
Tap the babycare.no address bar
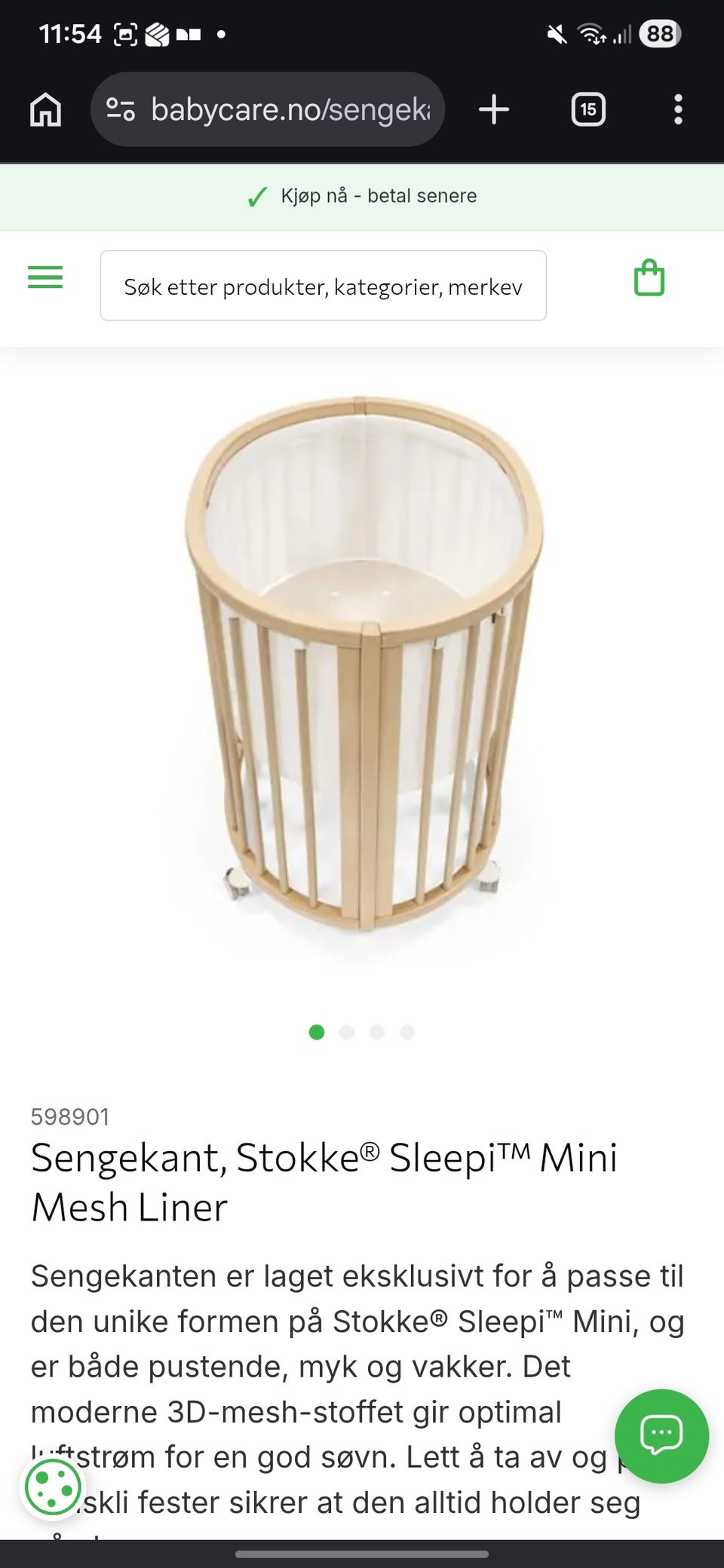pos(268,109)
